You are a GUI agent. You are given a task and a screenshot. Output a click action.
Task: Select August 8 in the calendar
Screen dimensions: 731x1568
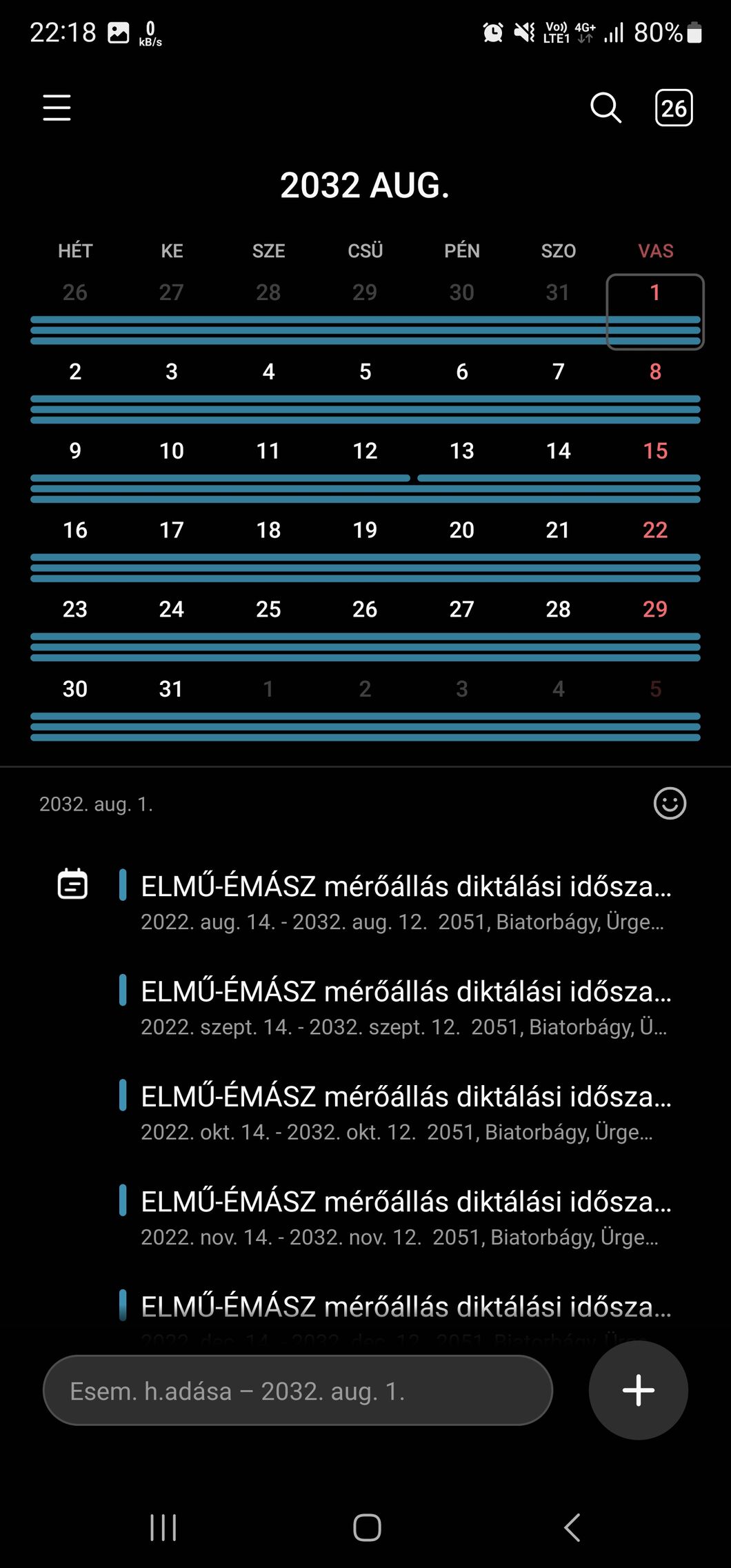655,372
